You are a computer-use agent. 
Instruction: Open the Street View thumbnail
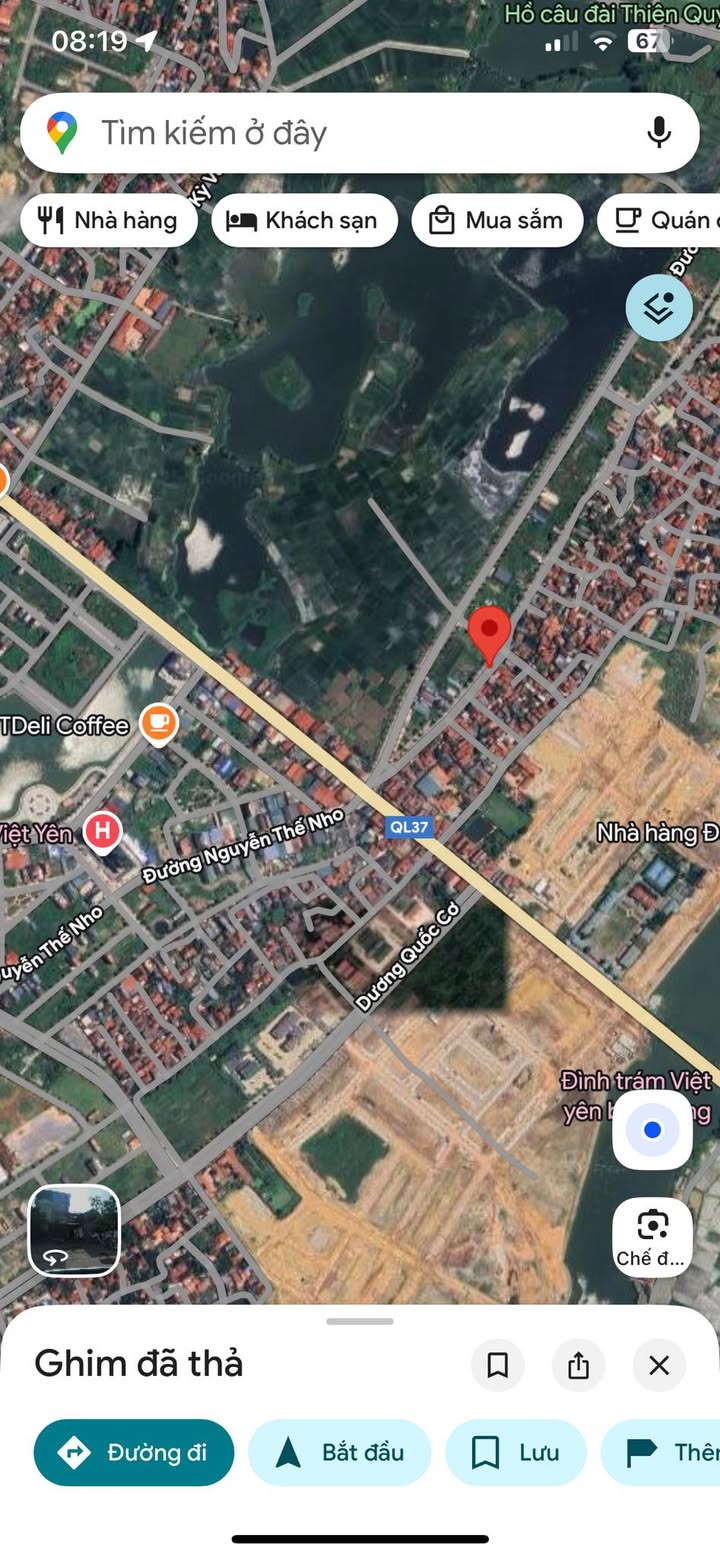tap(74, 1231)
